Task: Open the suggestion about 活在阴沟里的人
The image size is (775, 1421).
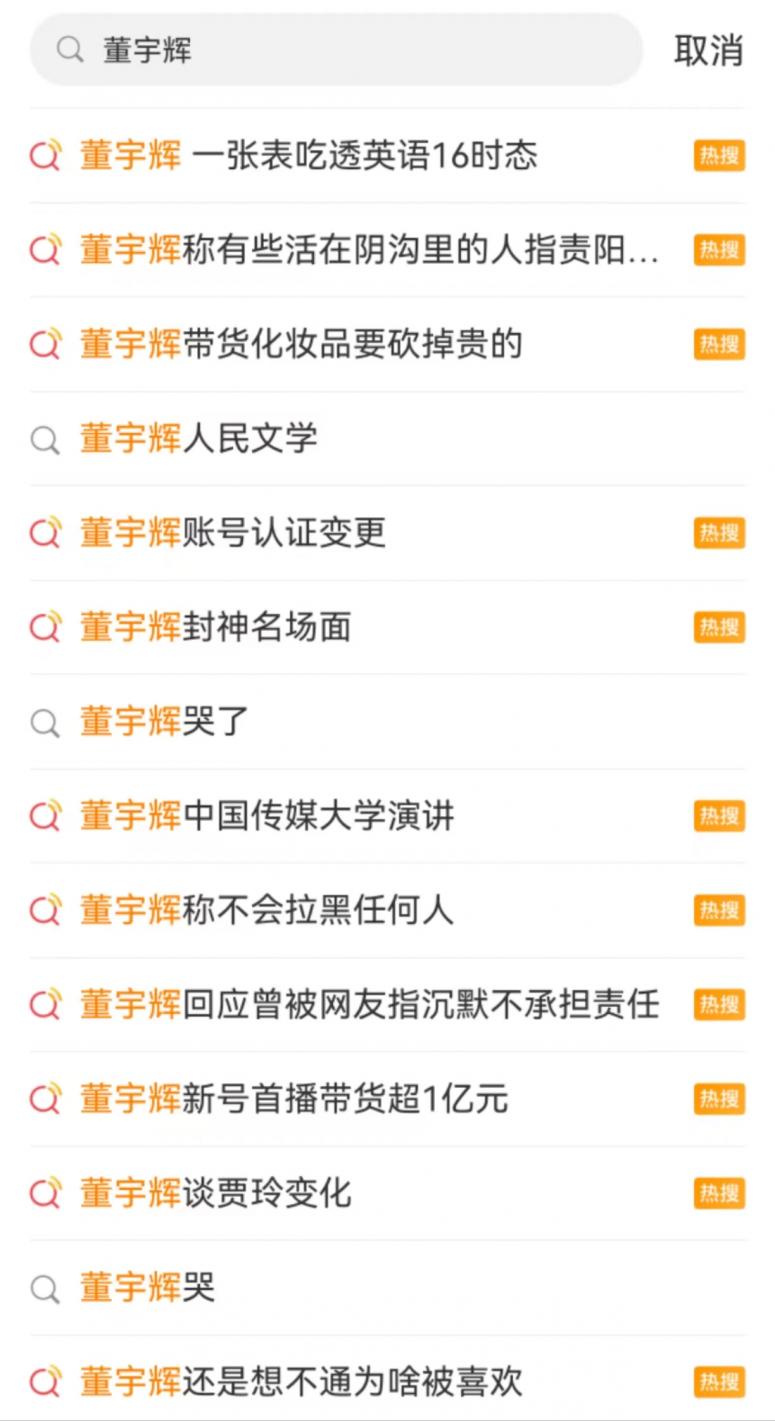Action: coord(387,250)
